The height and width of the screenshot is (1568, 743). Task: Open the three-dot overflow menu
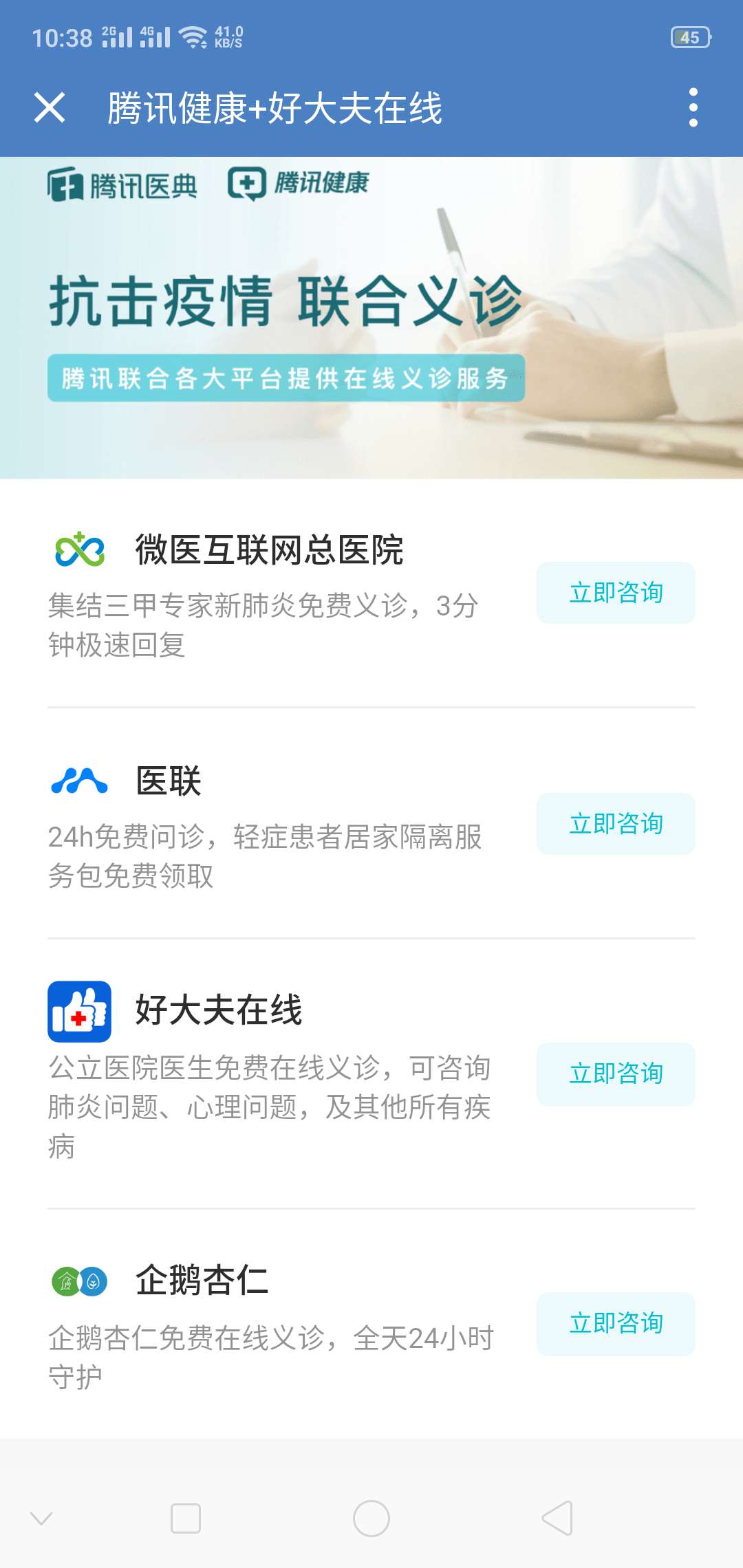[x=693, y=108]
